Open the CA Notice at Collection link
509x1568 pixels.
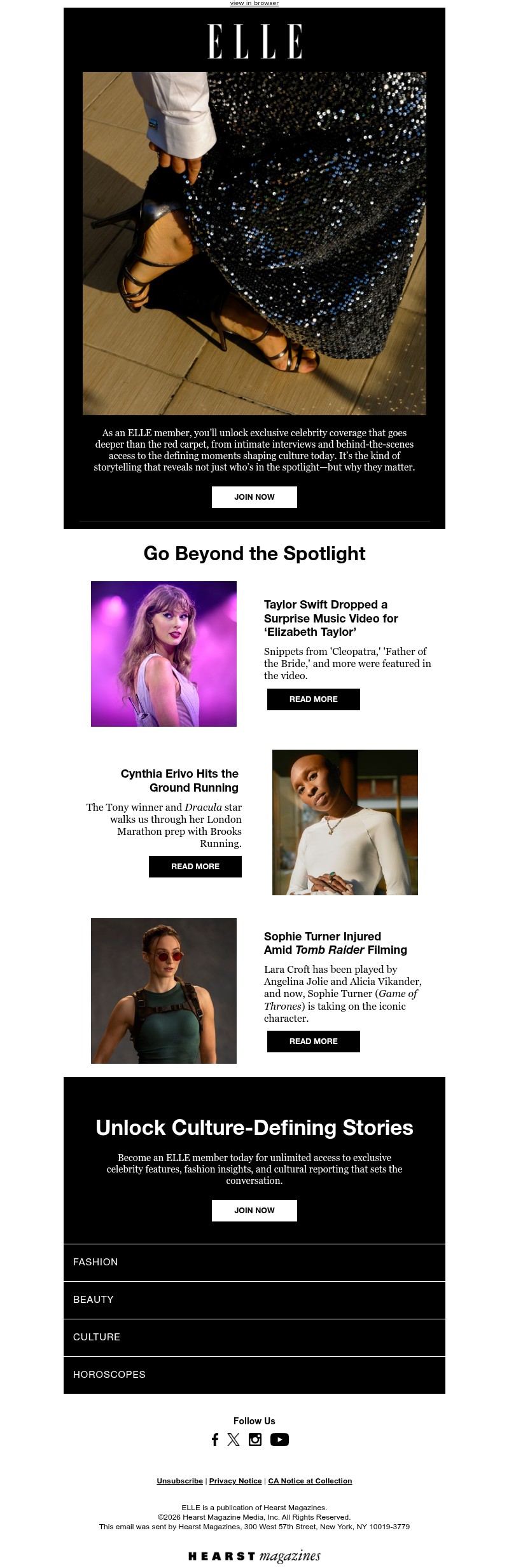(310, 1481)
